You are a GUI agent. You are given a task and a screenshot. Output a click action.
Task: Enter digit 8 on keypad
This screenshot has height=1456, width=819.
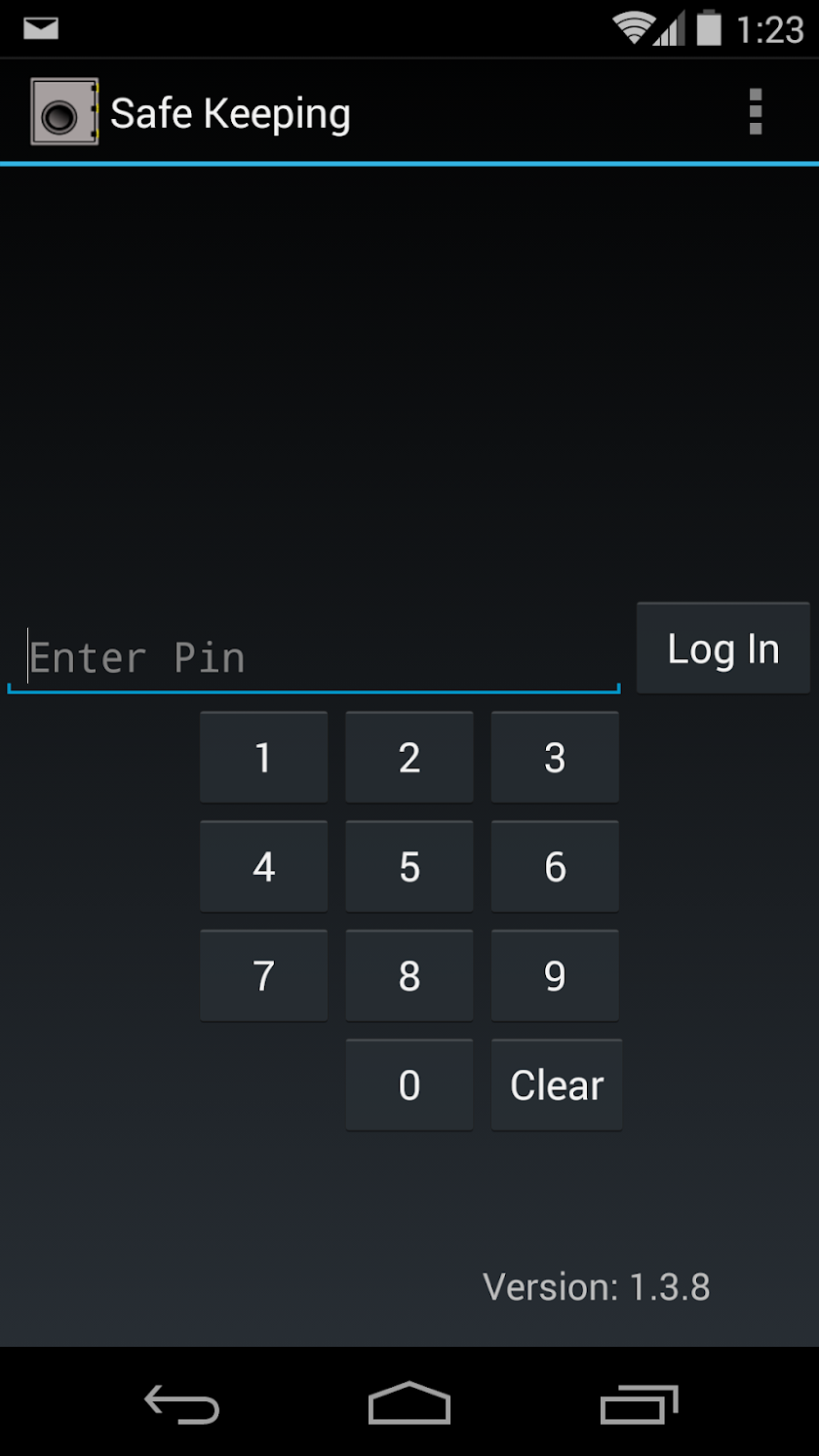pyautogui.click(x=409, y=976)
